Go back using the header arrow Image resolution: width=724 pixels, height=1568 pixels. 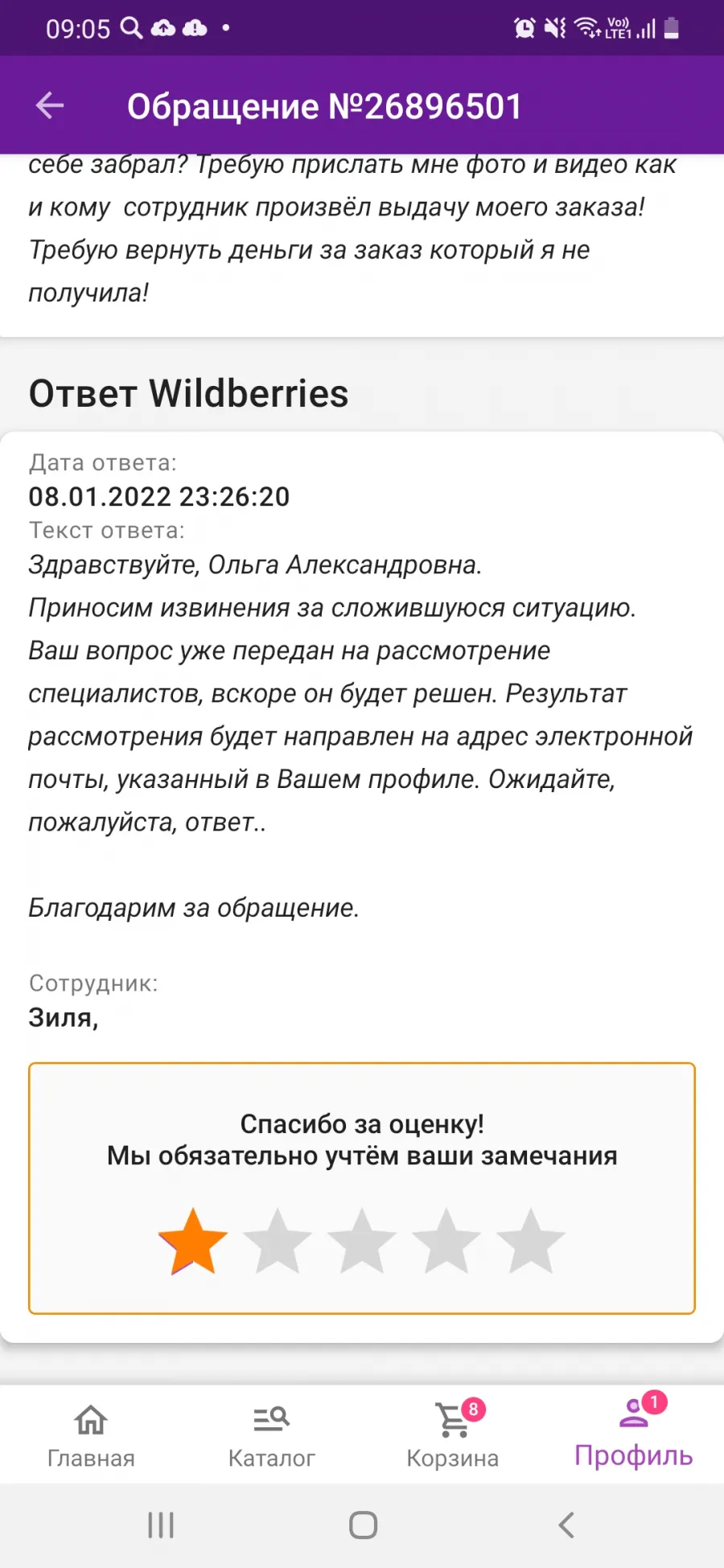(50, 105)
